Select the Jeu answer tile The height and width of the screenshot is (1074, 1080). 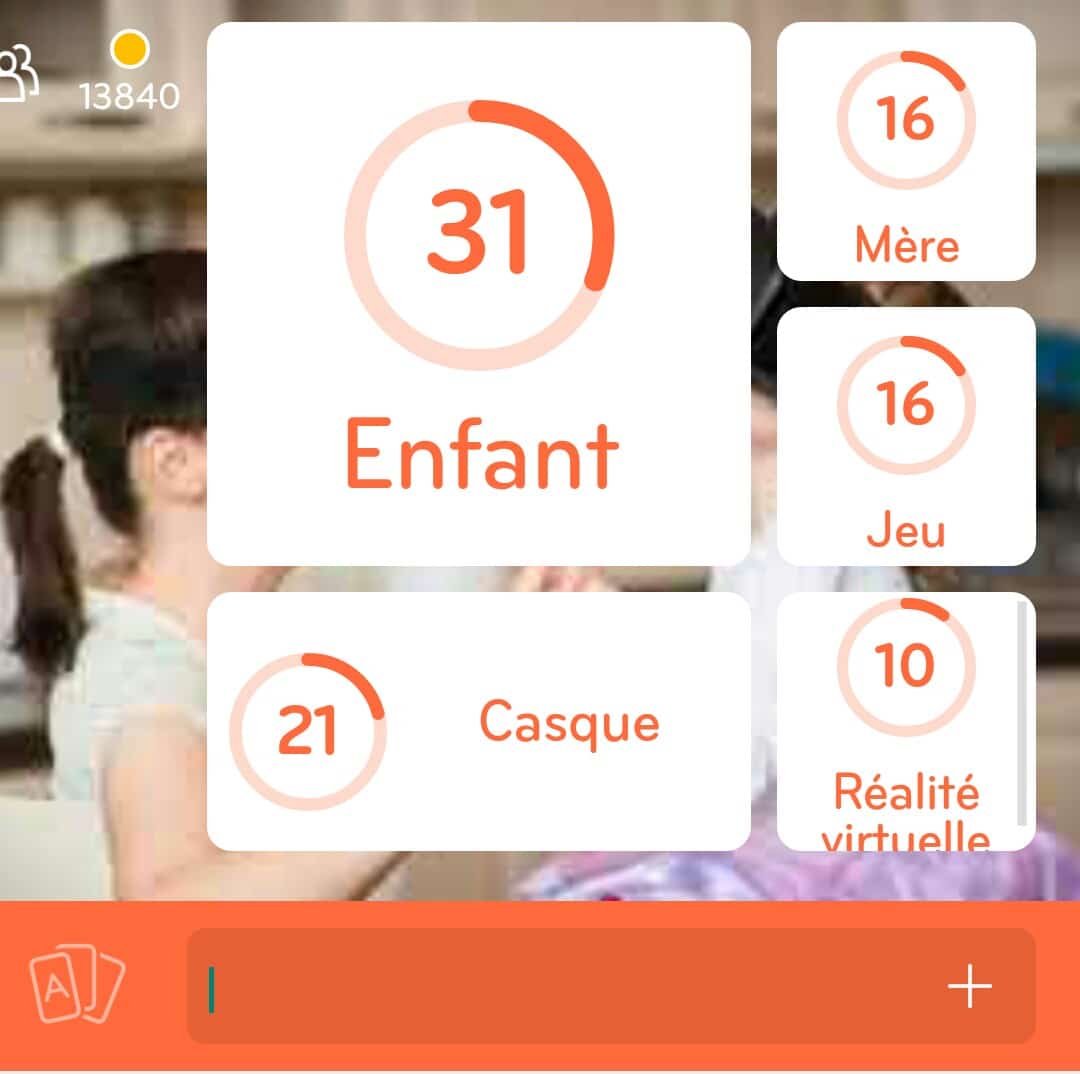[906, 436]
